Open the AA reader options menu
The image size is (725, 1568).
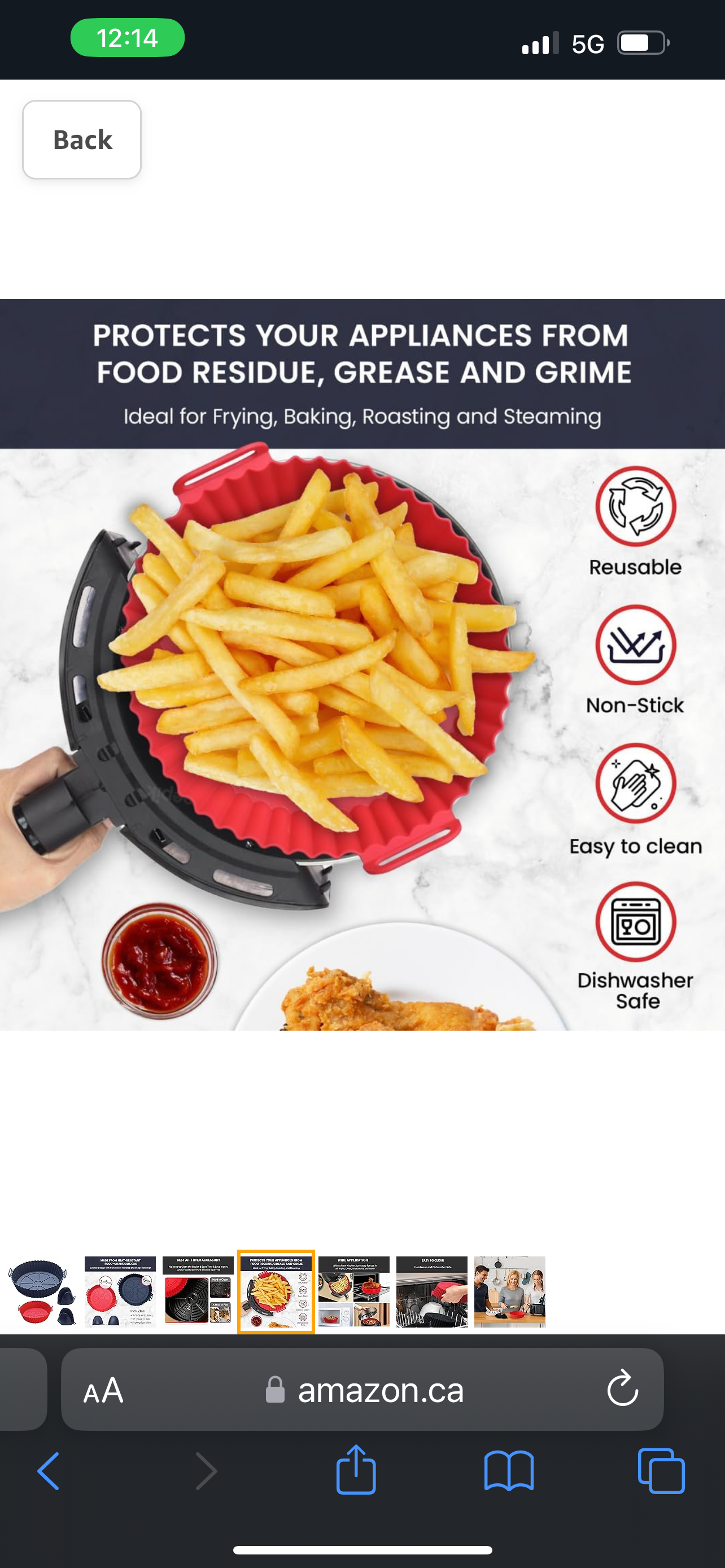tap(103, 1391)
